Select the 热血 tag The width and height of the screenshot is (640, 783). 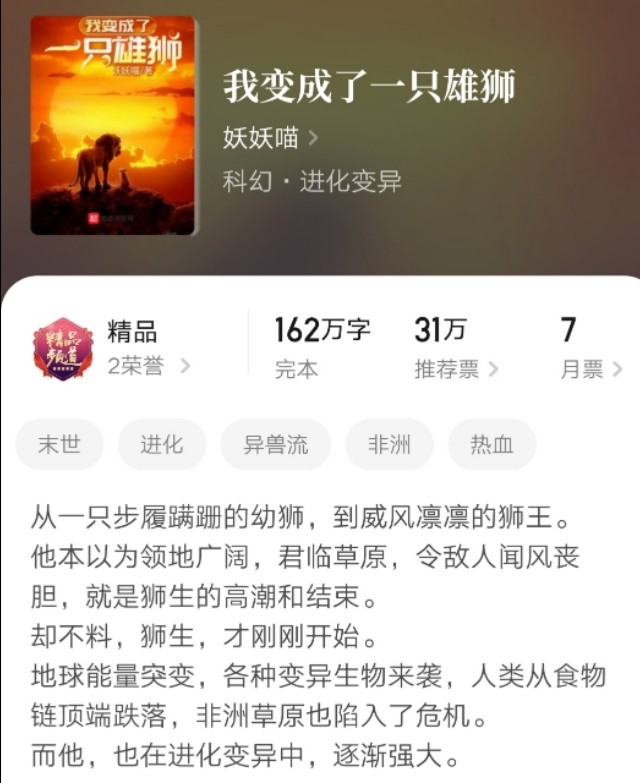(492, 445)
